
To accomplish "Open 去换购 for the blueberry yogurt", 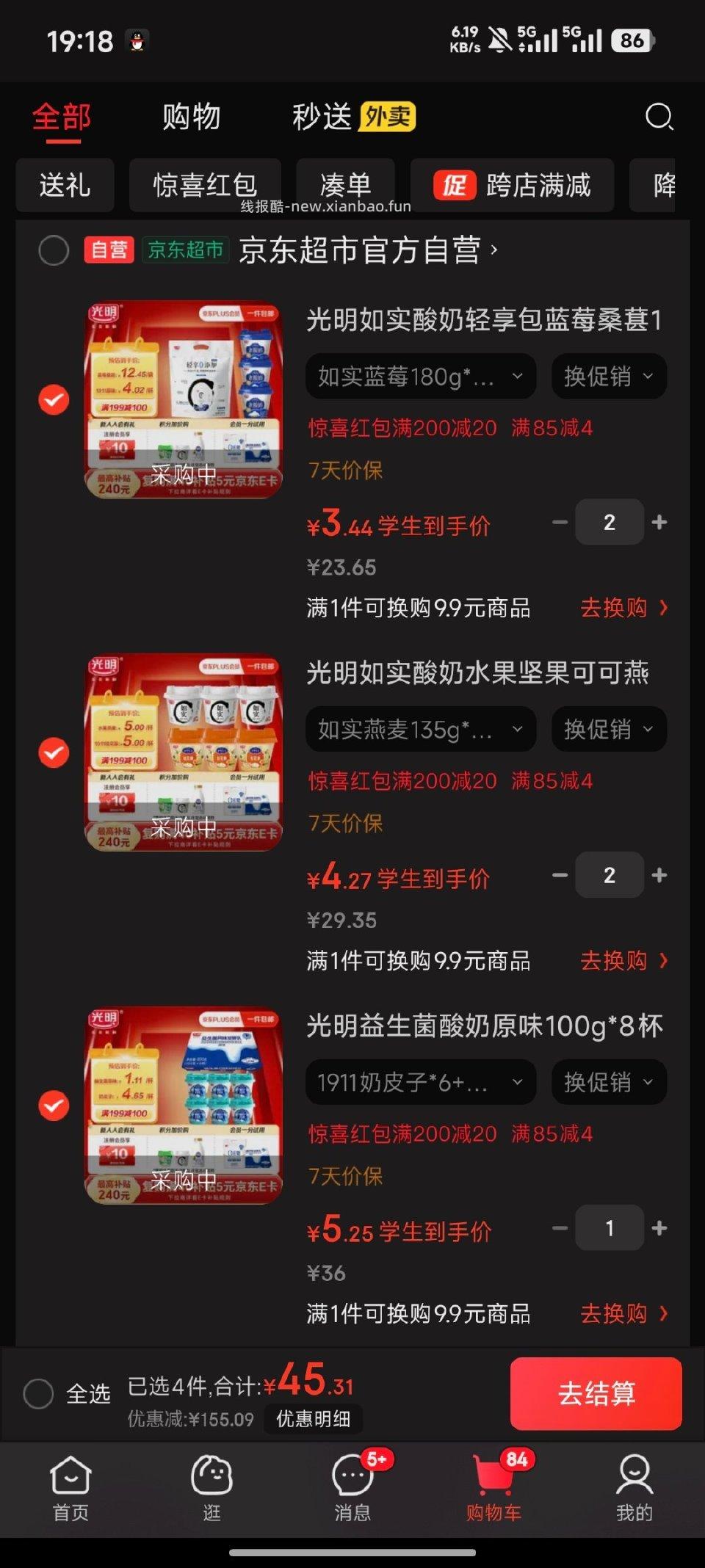I will point(617,608).
